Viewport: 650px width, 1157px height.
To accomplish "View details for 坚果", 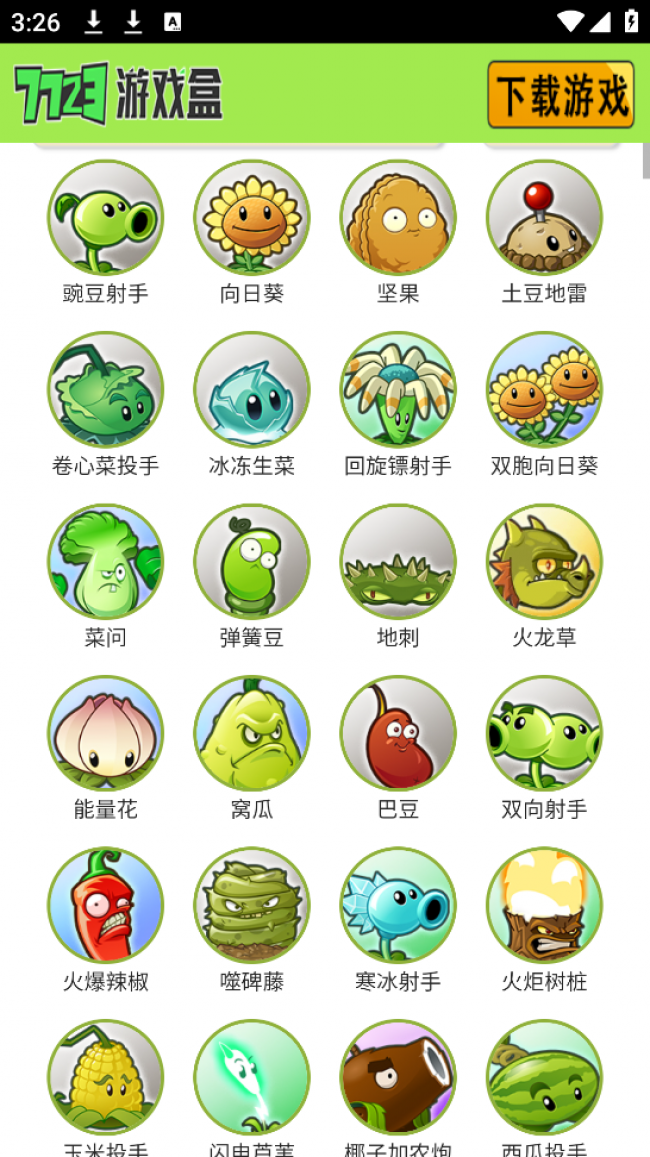I will (398, 218).
